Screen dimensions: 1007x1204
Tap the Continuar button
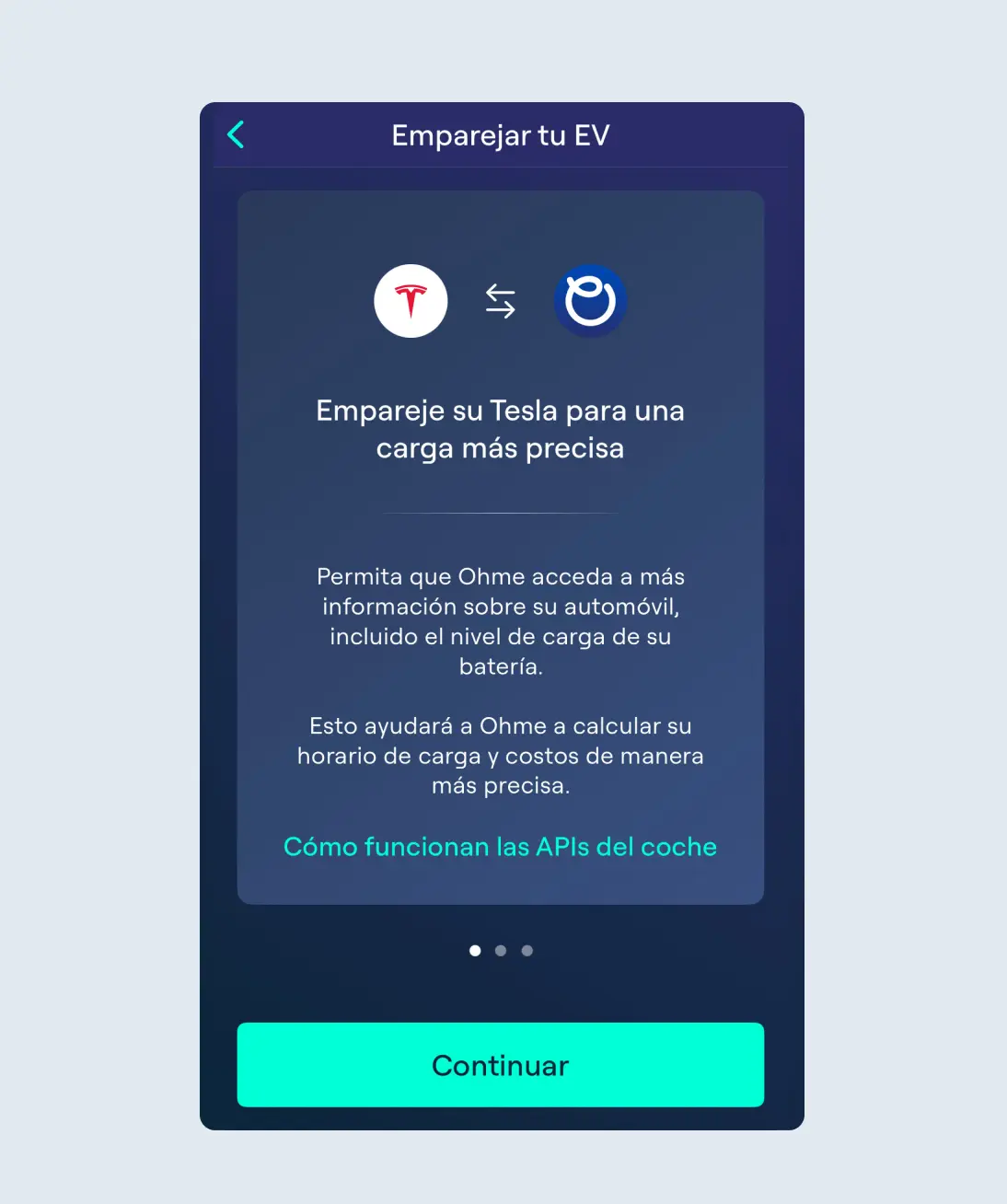[500, 1064]
